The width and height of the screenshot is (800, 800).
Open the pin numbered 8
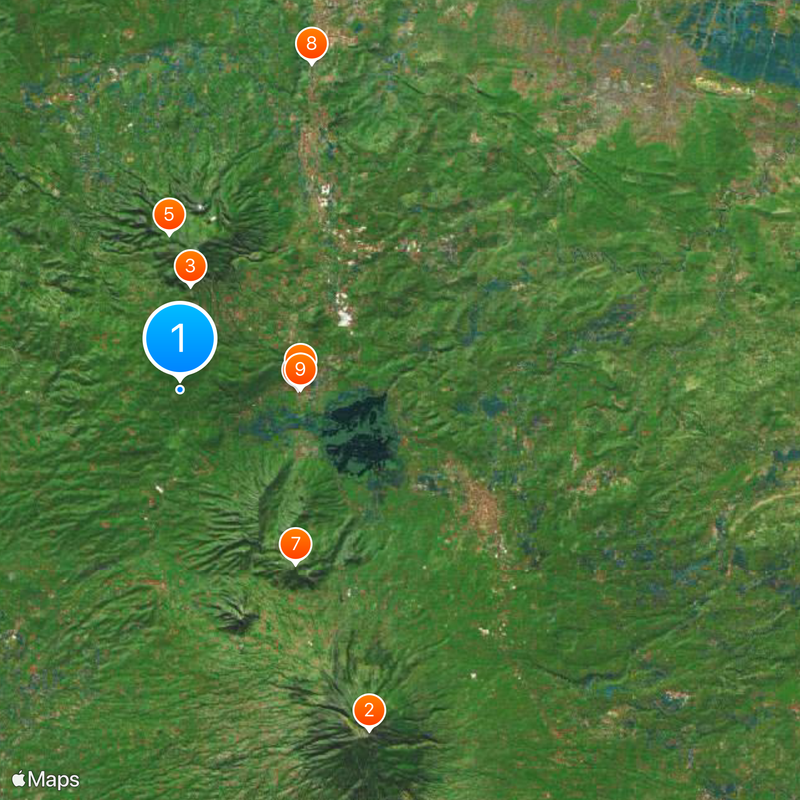(x=312, y=44)
